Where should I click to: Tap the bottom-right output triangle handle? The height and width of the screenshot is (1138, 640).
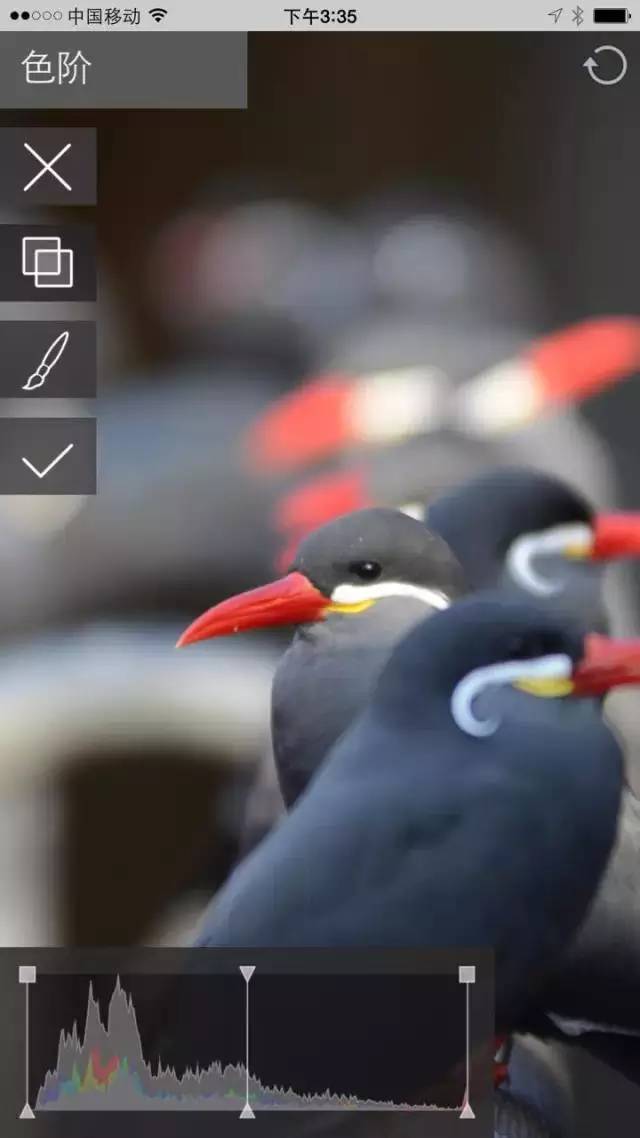point(467,1110)
